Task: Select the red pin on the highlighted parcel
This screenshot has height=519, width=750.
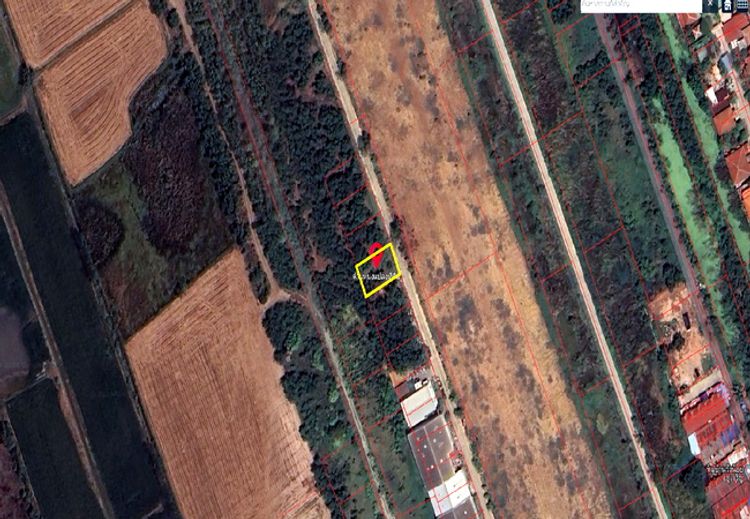Action: 376,253
